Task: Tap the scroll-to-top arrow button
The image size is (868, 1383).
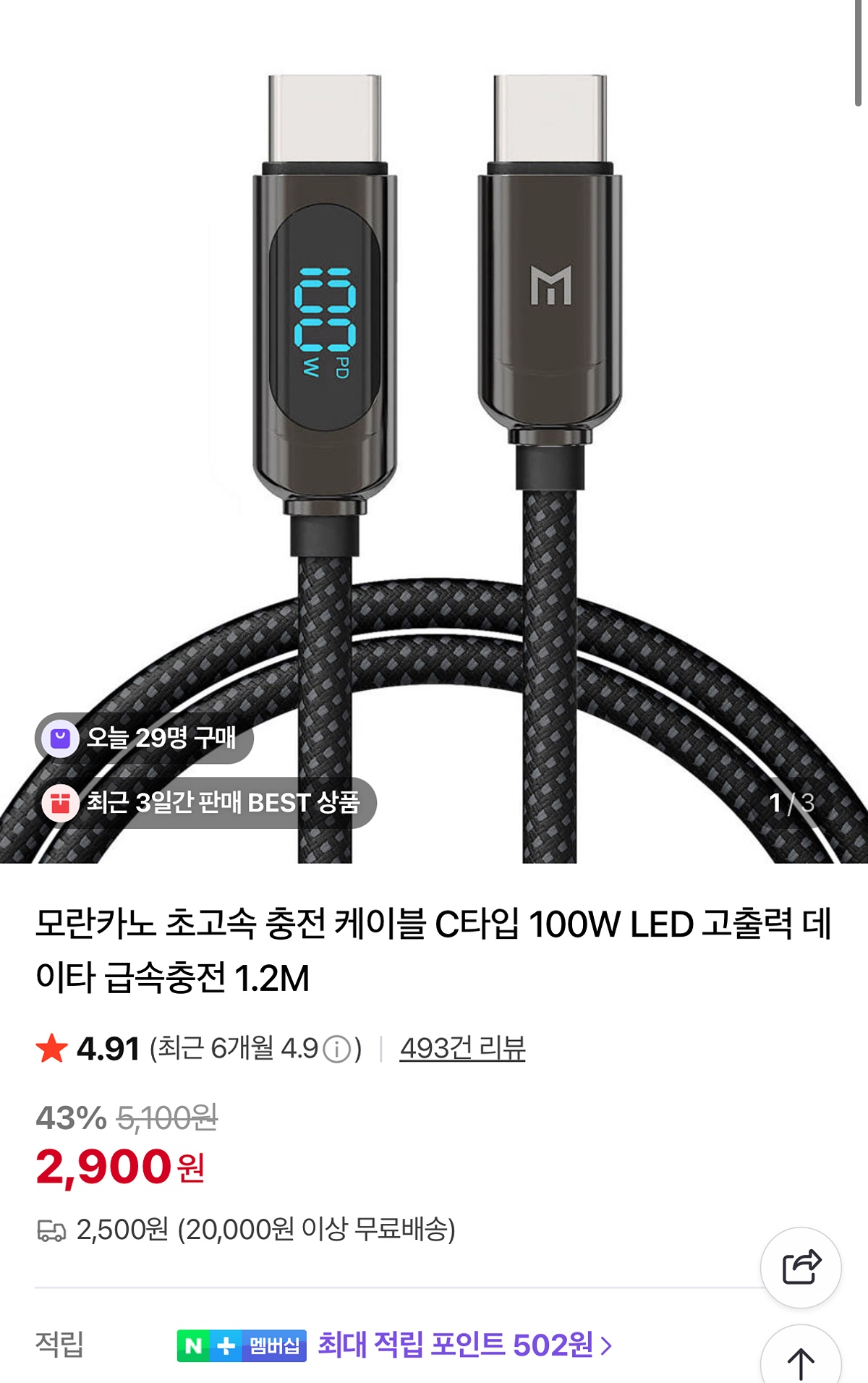Action: click(801, 1361)
